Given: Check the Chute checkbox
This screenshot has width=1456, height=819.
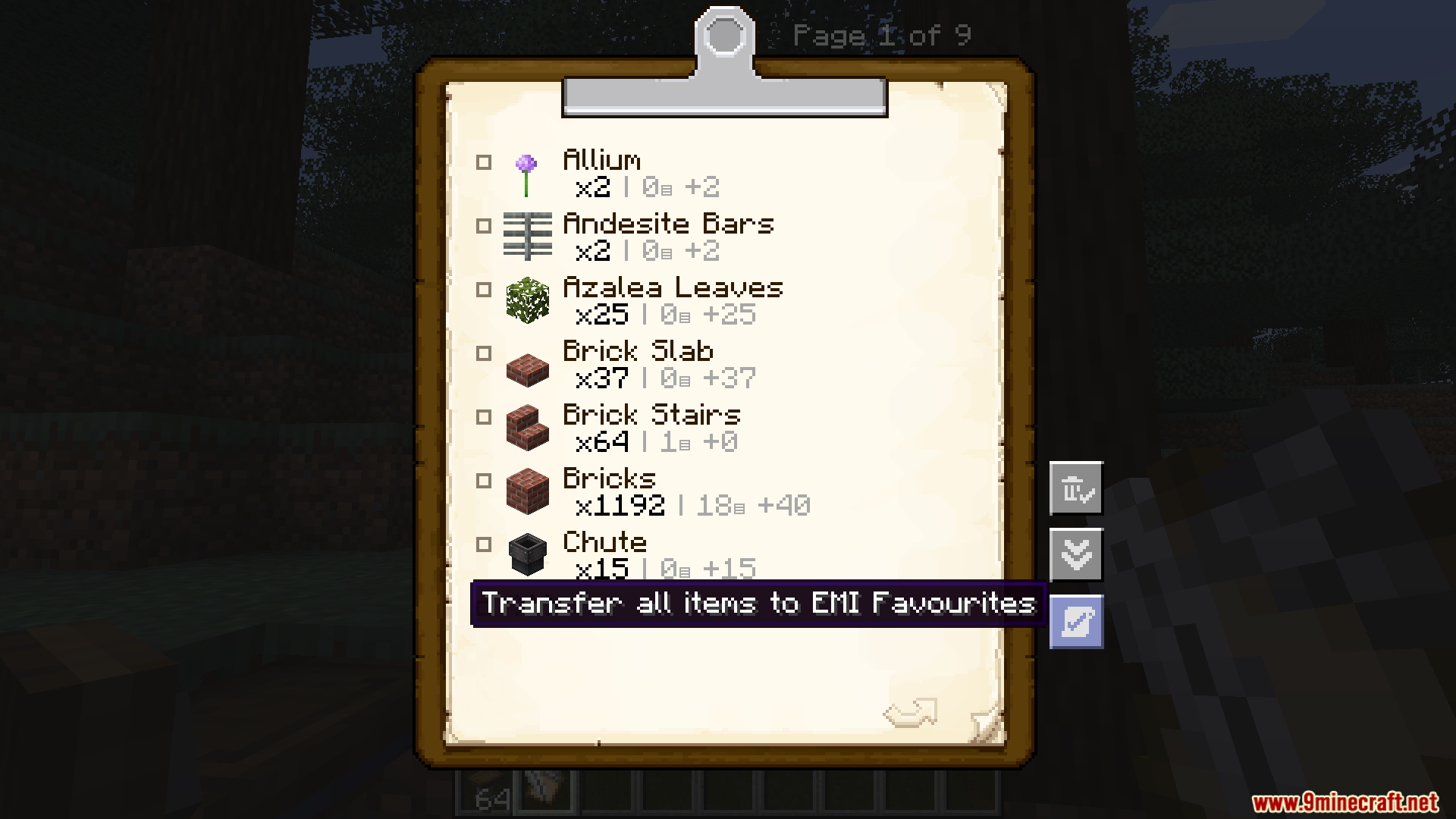Looking at the screenshot, I should [x=484, y=544].
